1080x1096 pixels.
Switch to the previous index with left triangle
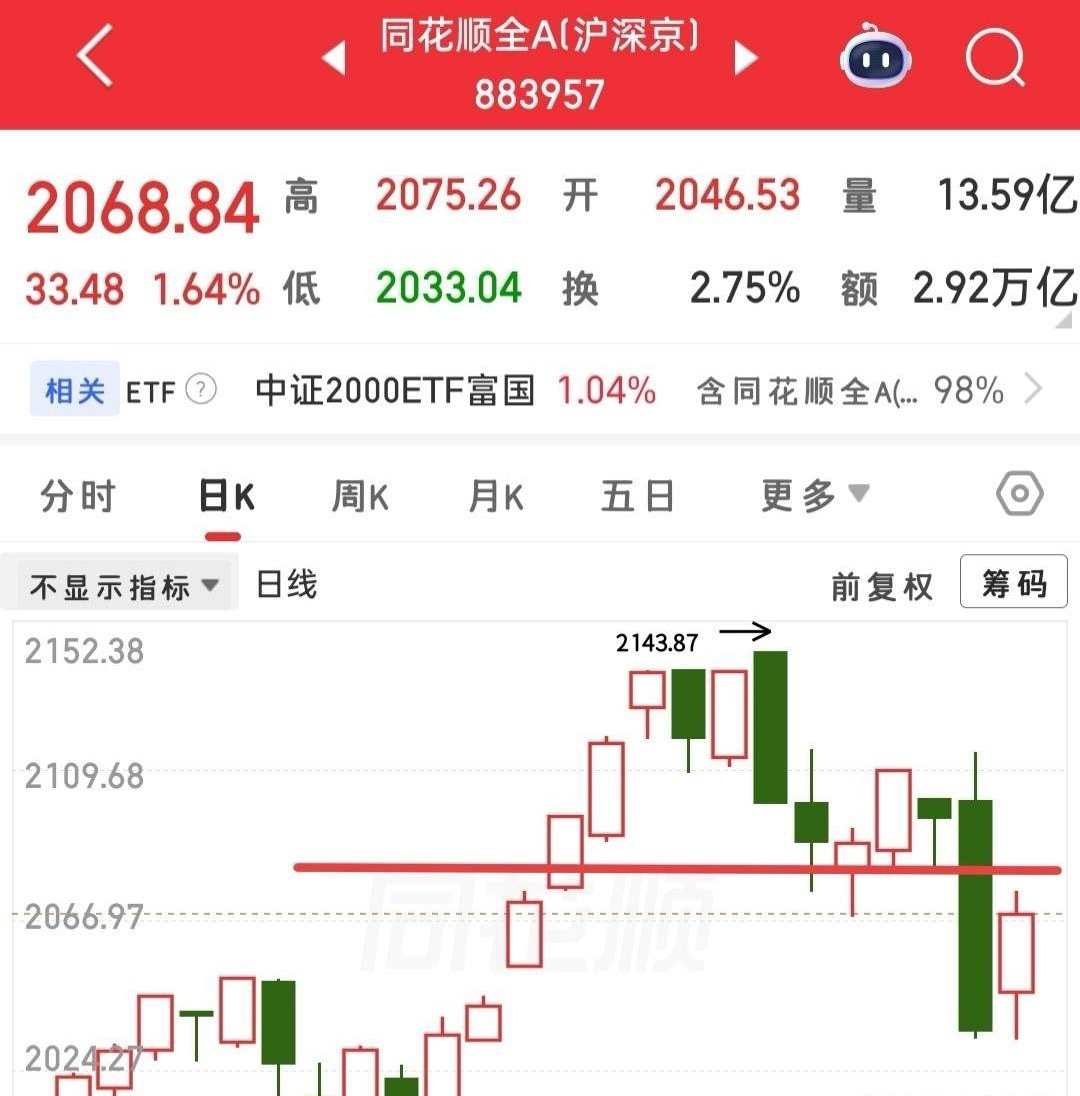[333, 57]
